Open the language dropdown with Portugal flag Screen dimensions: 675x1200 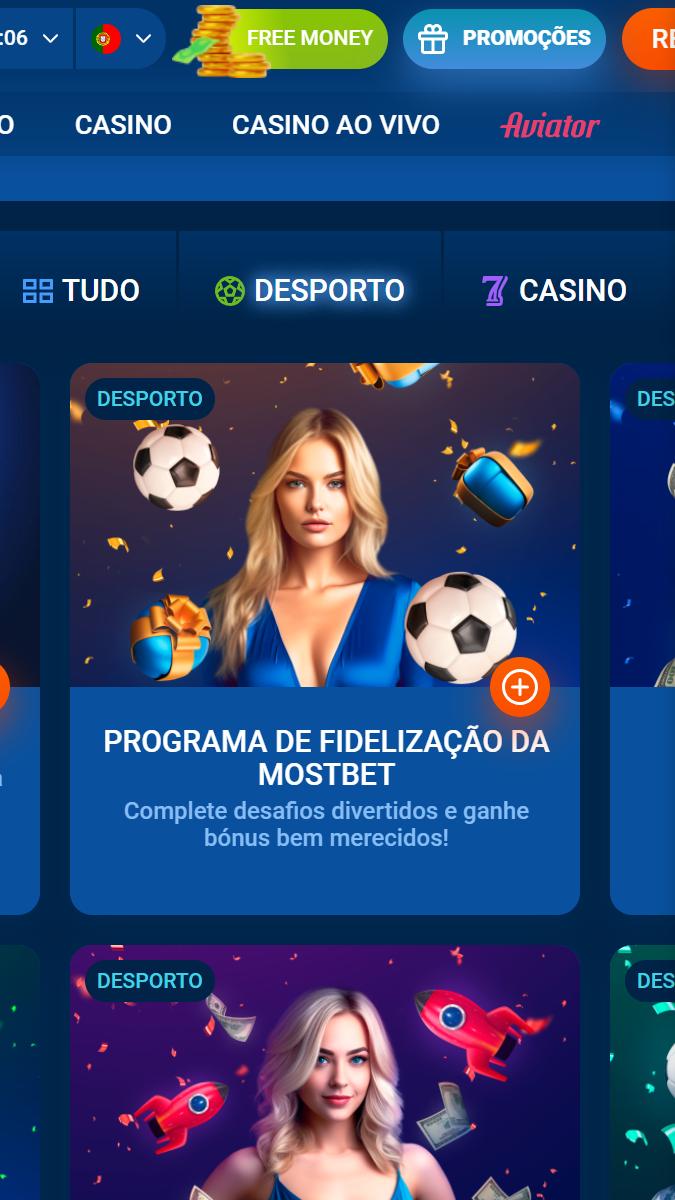tap(121, 39)
